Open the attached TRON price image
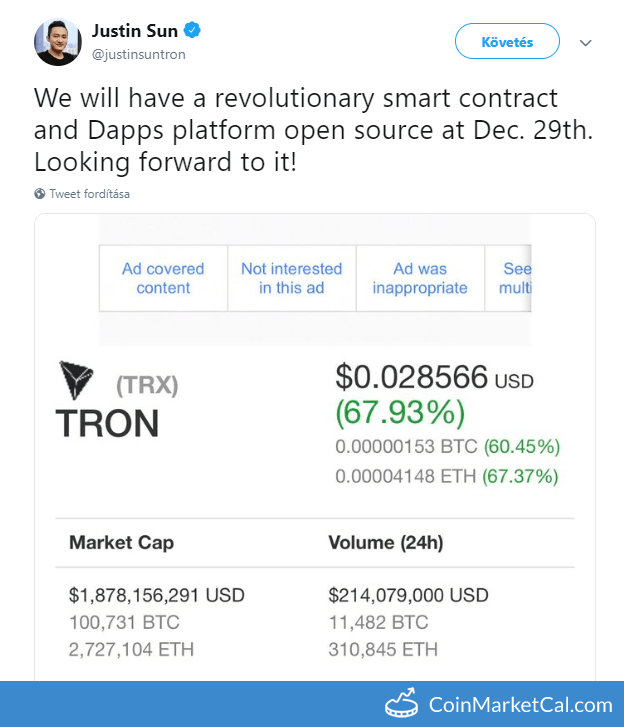This screenshot has height=727, width=624. coord(314,450)
